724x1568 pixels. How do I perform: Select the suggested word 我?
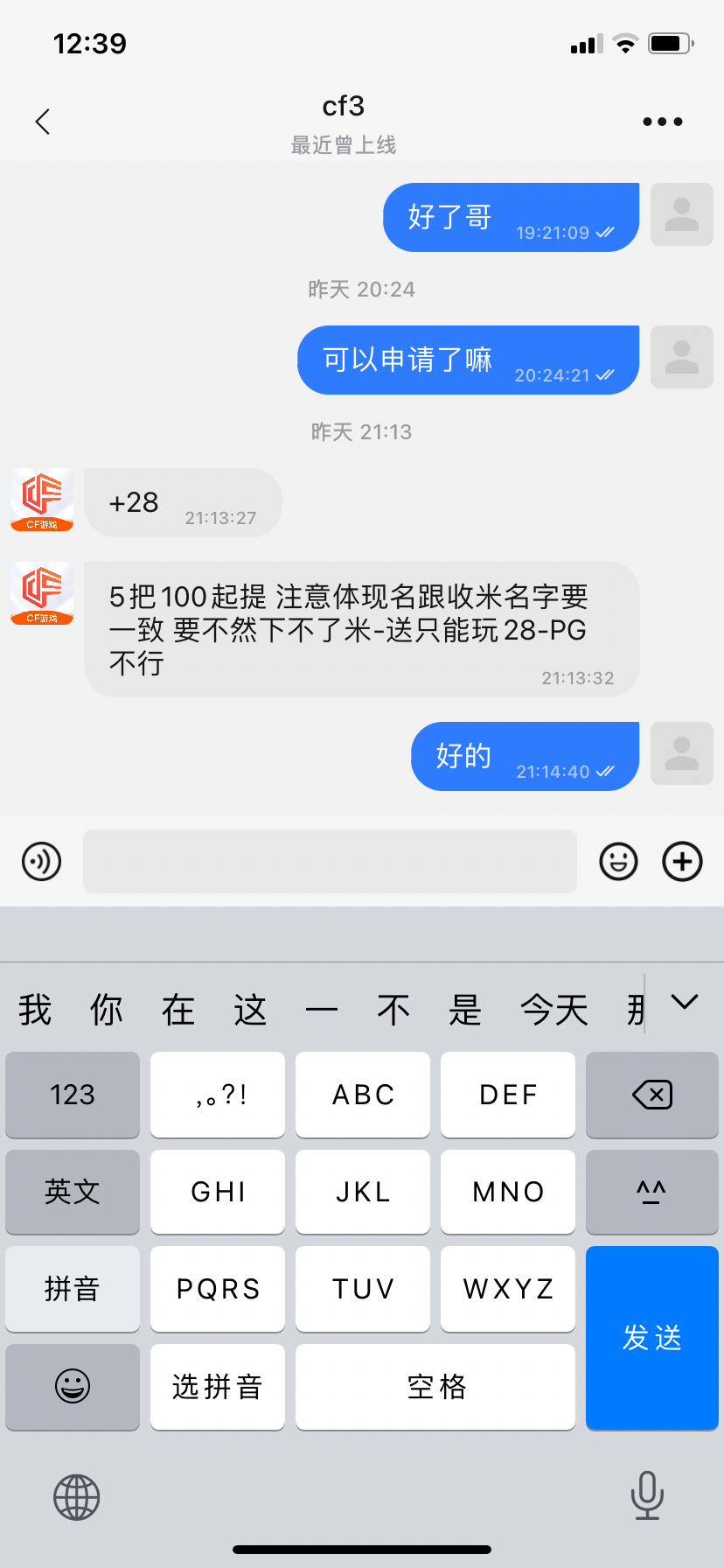point(35,1010)
